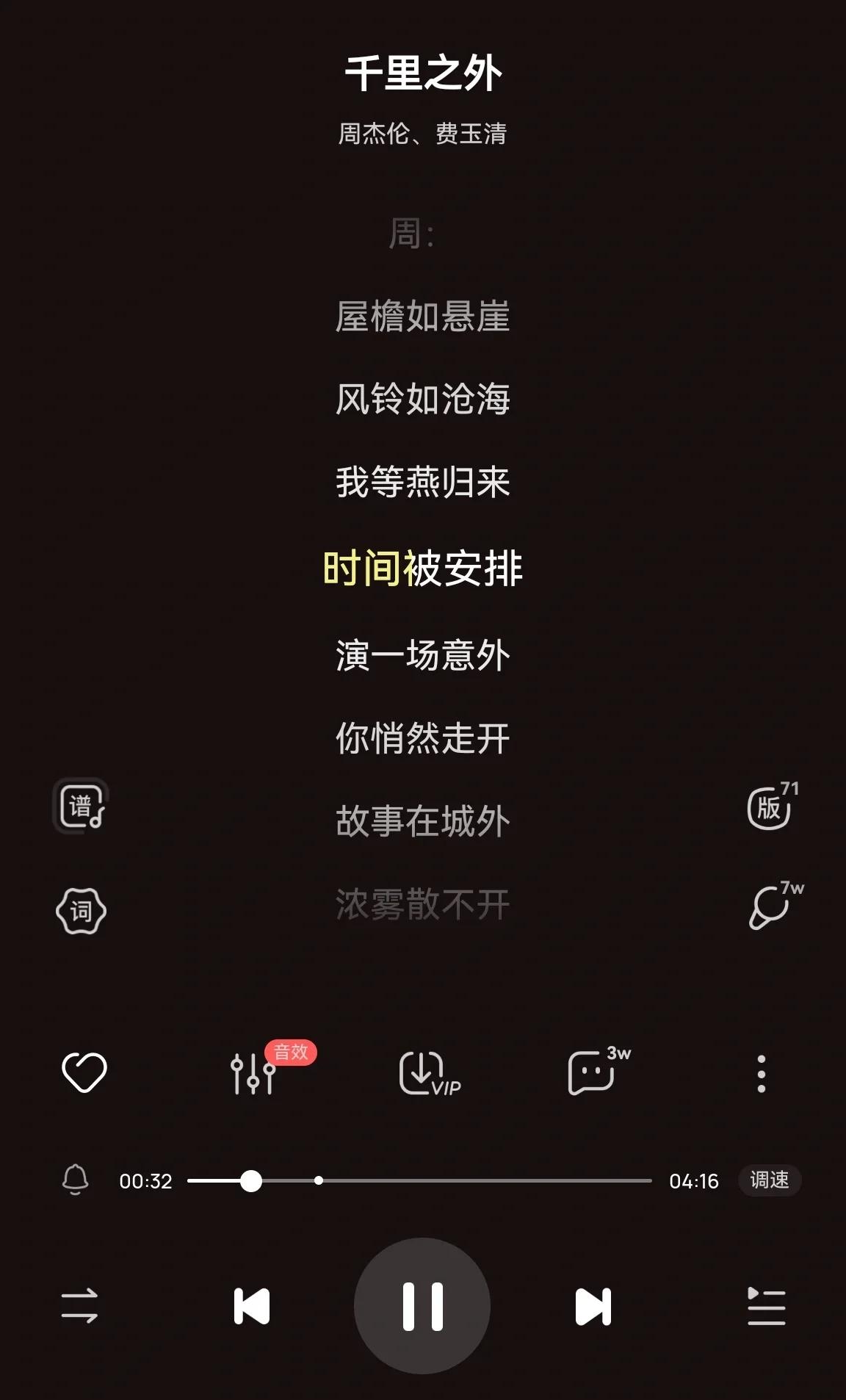Open artists 周杰伦、费玉清
The width and height of the screenshot is (846, 1400).
coord(422,134)
